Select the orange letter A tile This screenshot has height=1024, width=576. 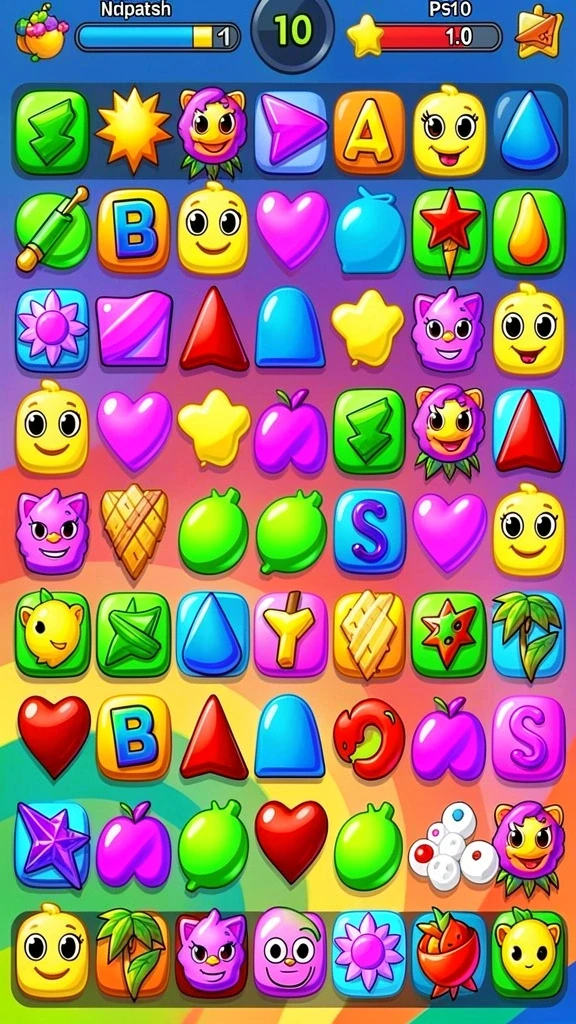pos(370,132)
